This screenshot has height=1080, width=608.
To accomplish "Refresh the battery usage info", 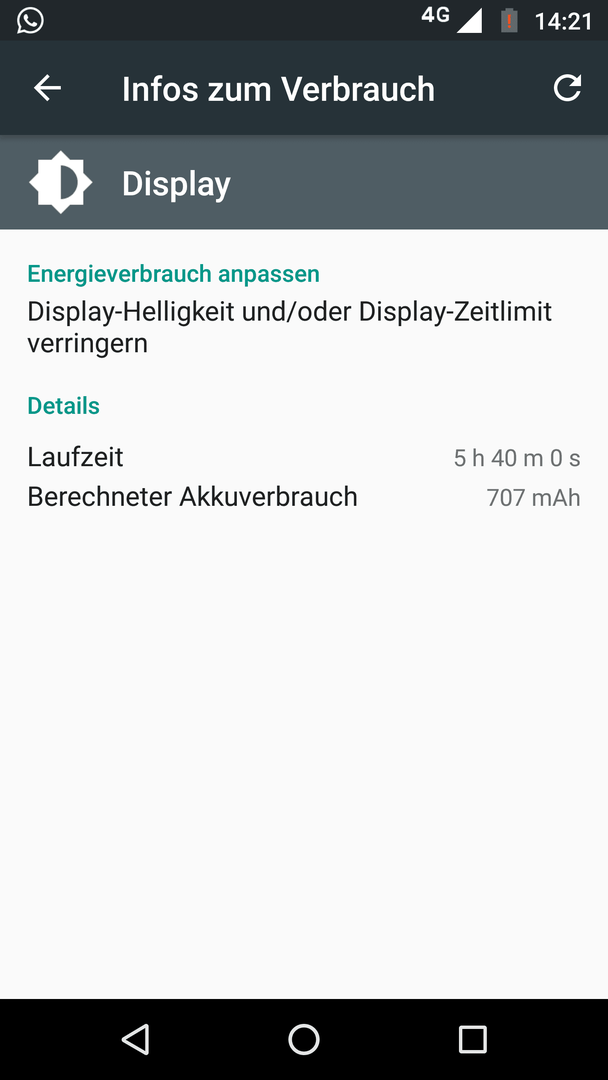I will click(567, 88).
